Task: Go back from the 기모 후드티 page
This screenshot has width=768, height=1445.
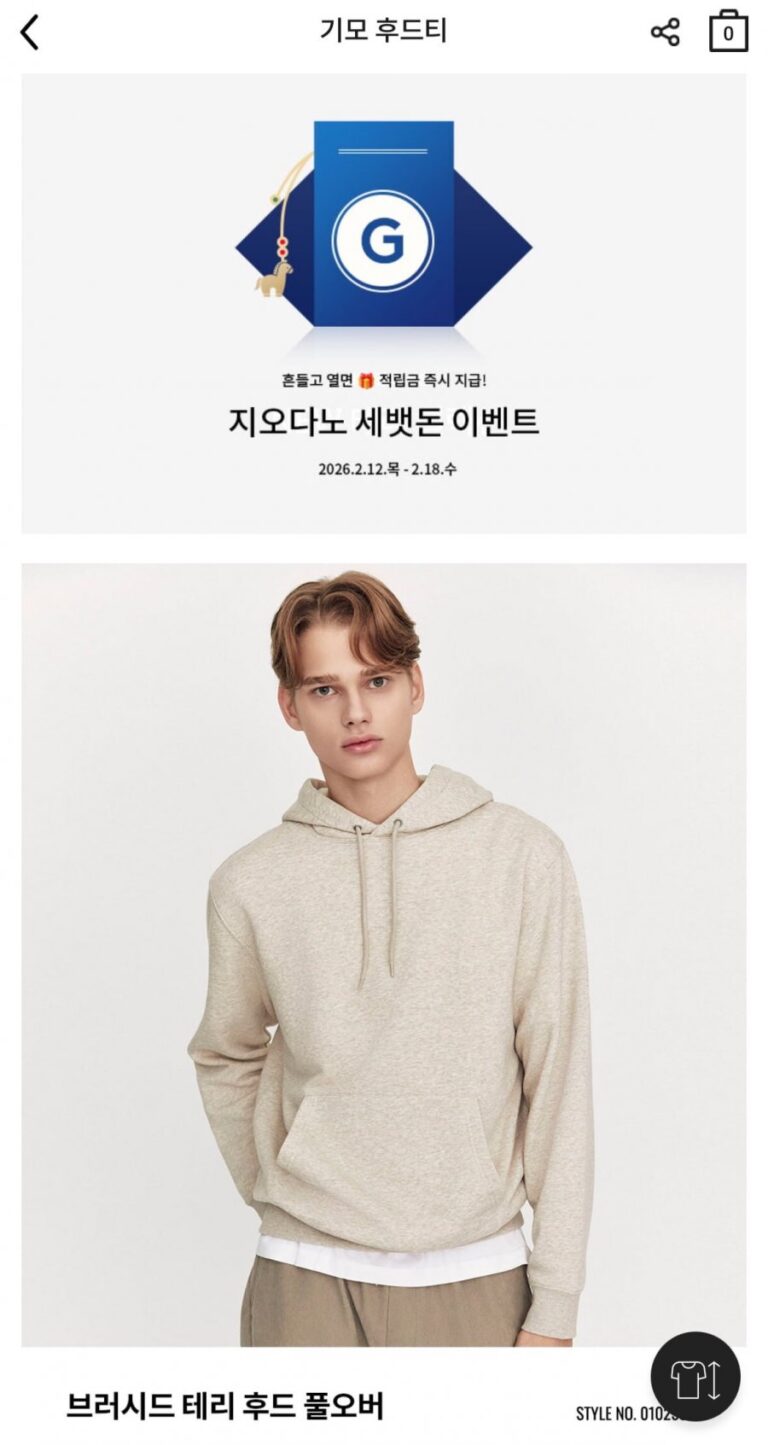Action: [x=30, y=32]
